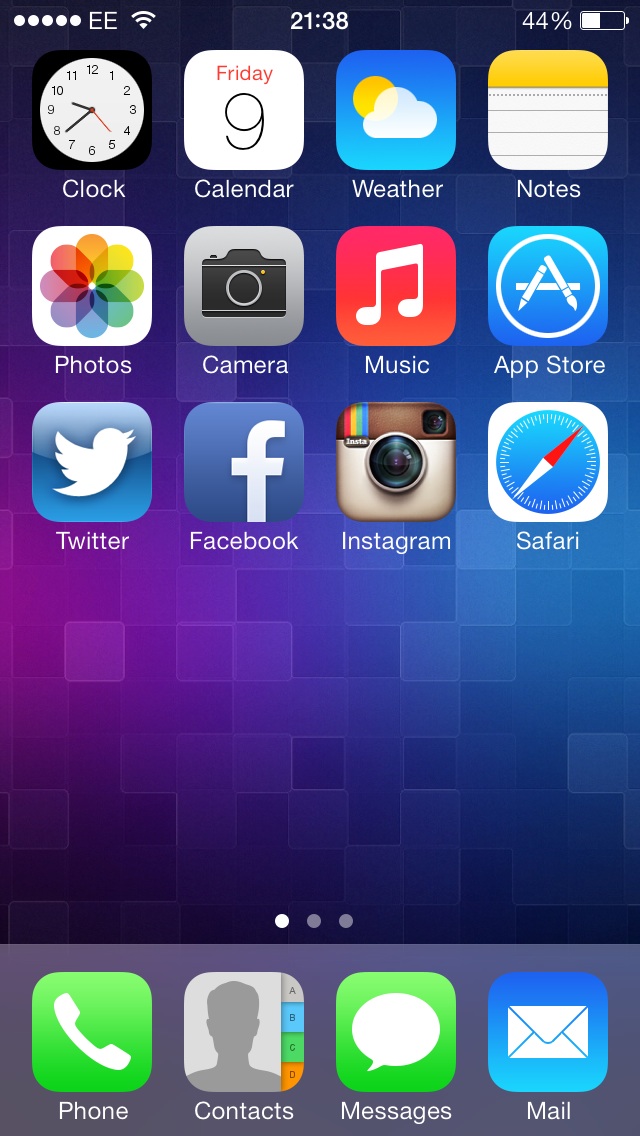
Task: Open Contacts from the dock
Action: coord(244,1032)
